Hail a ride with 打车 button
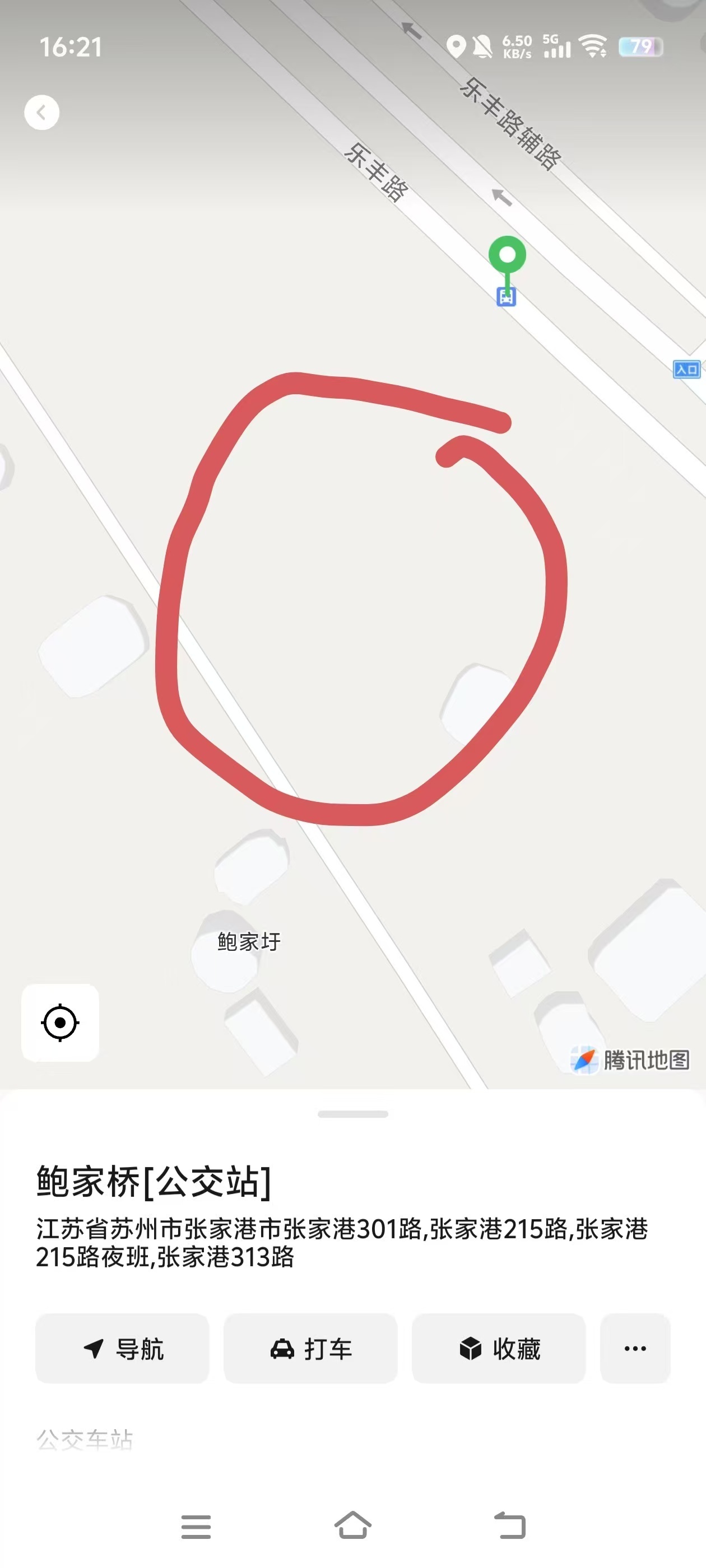 (x=310, y=1348)
